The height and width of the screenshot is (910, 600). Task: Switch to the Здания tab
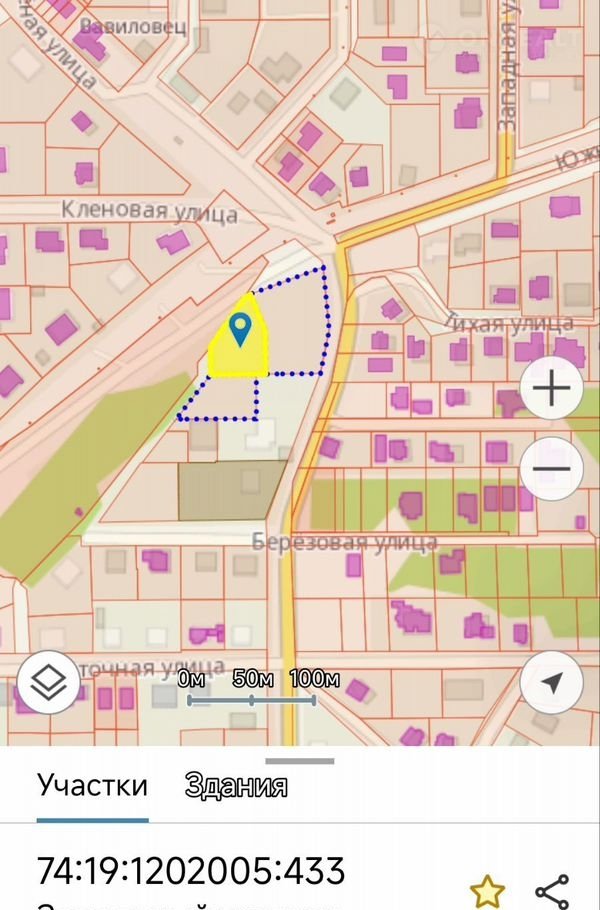(236, 786)
